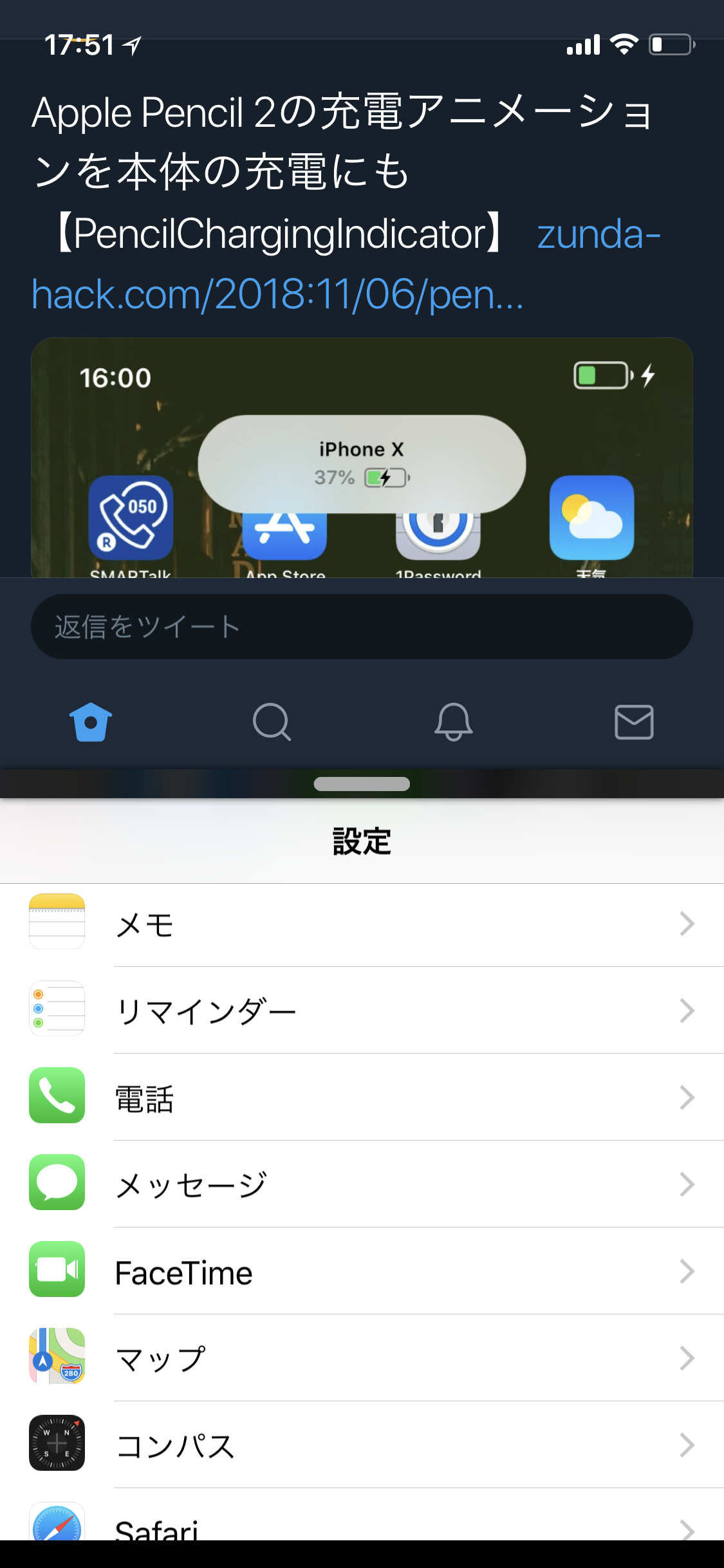Switch to the Twitter Home tab
Viewport: 724px width, 1568px height.
(91, 722)
